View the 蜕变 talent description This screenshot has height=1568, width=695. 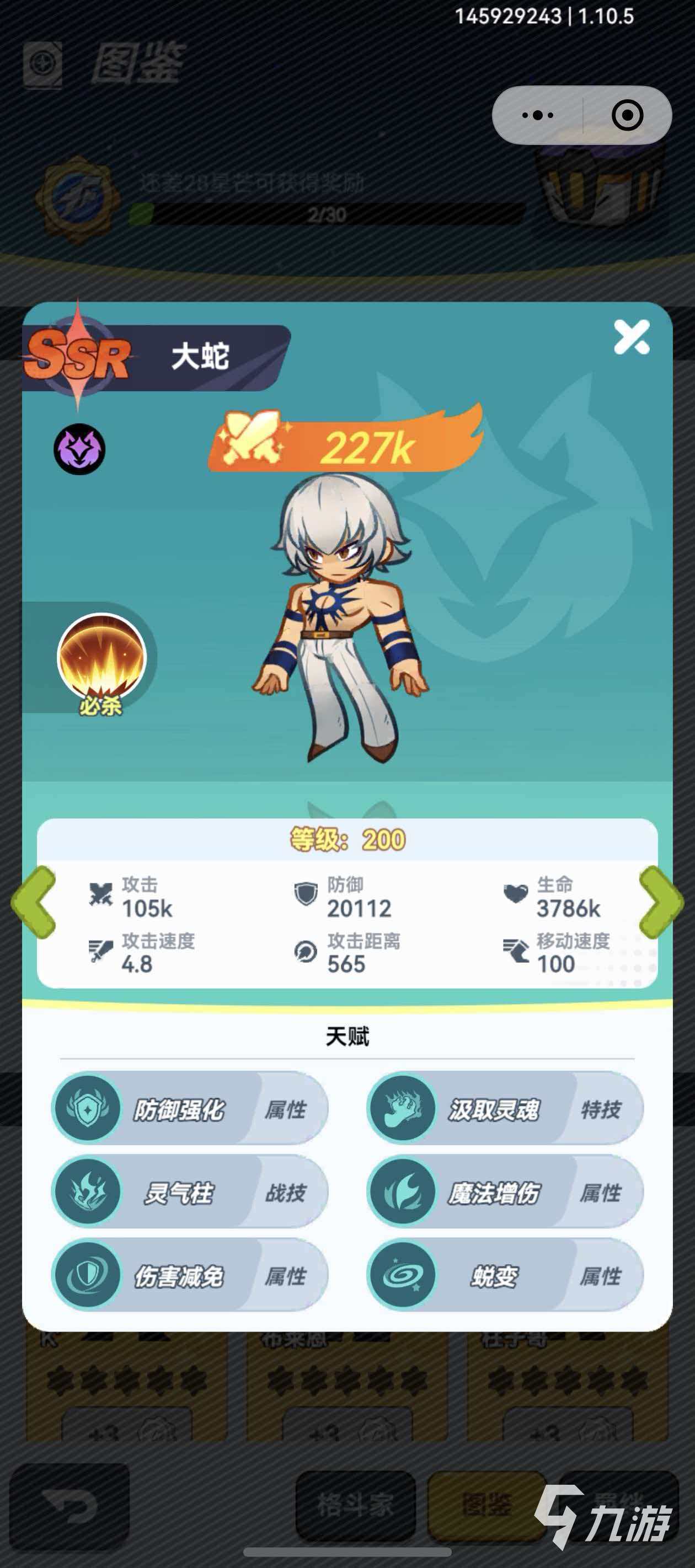(x=504, y=1276)
